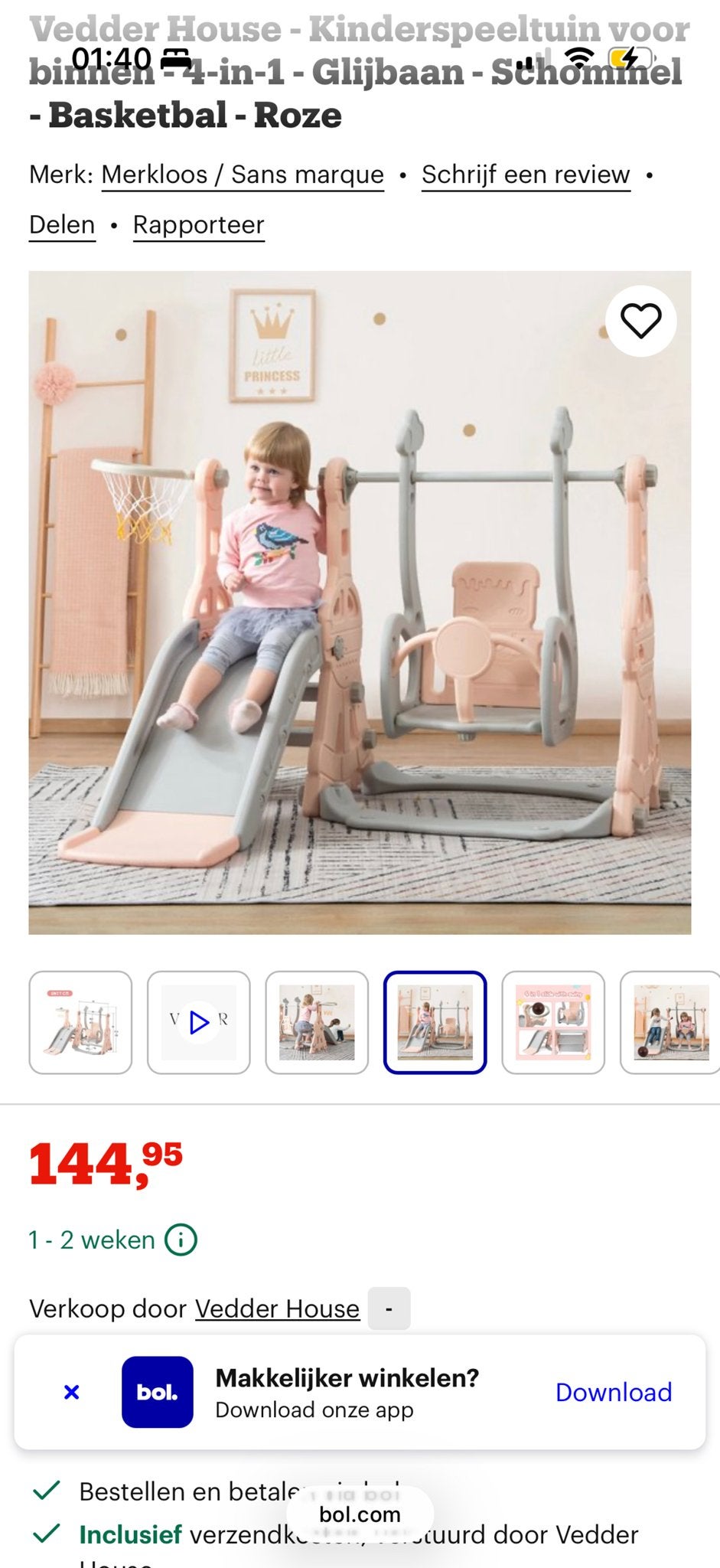View the last partially visible thumbnail
Viewport: 720px width, 1568px height.
670,1022
